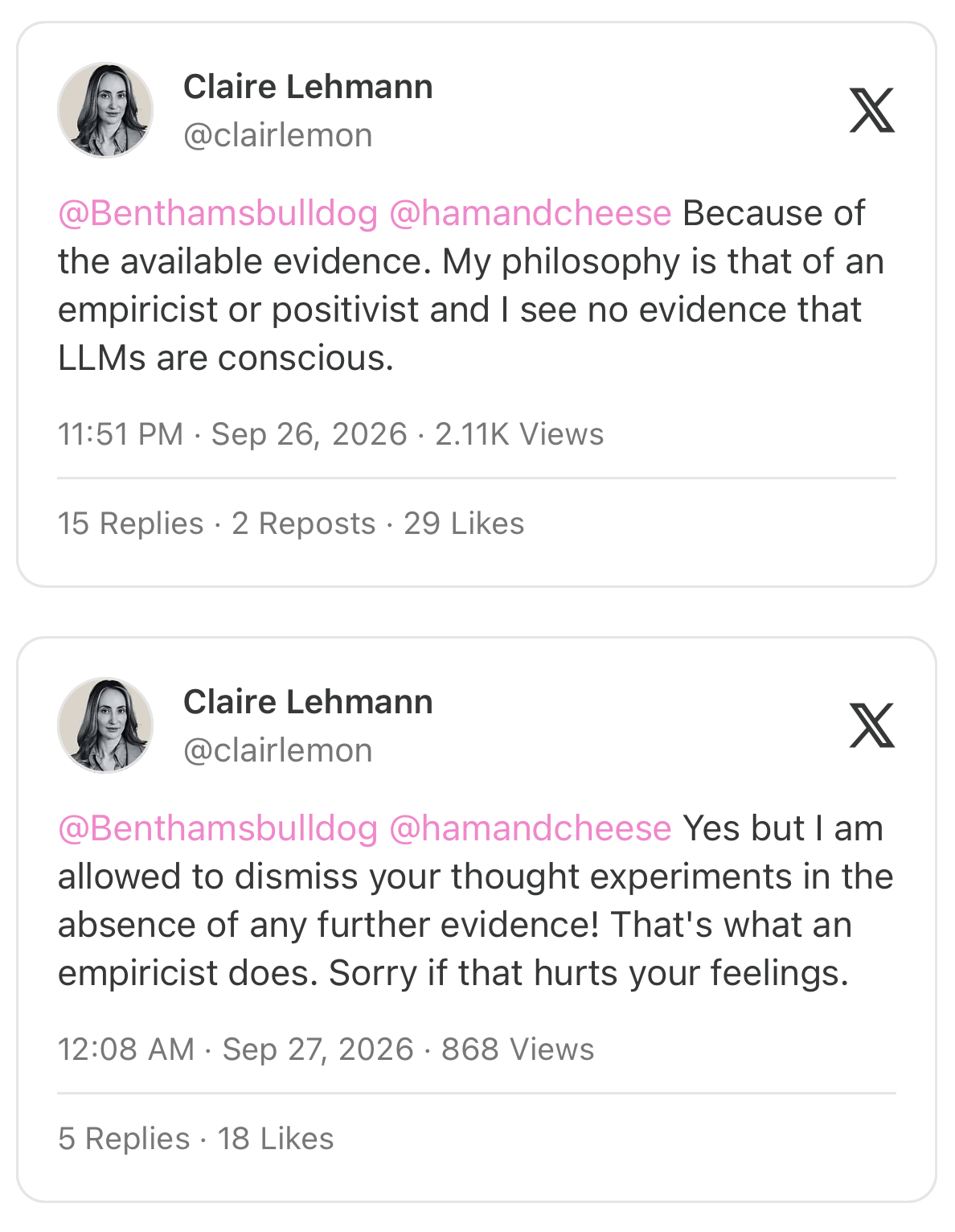Tap @hamandcheese mention in the 11:51 PM tweet

pyautogui.click(x=531, y=214)
